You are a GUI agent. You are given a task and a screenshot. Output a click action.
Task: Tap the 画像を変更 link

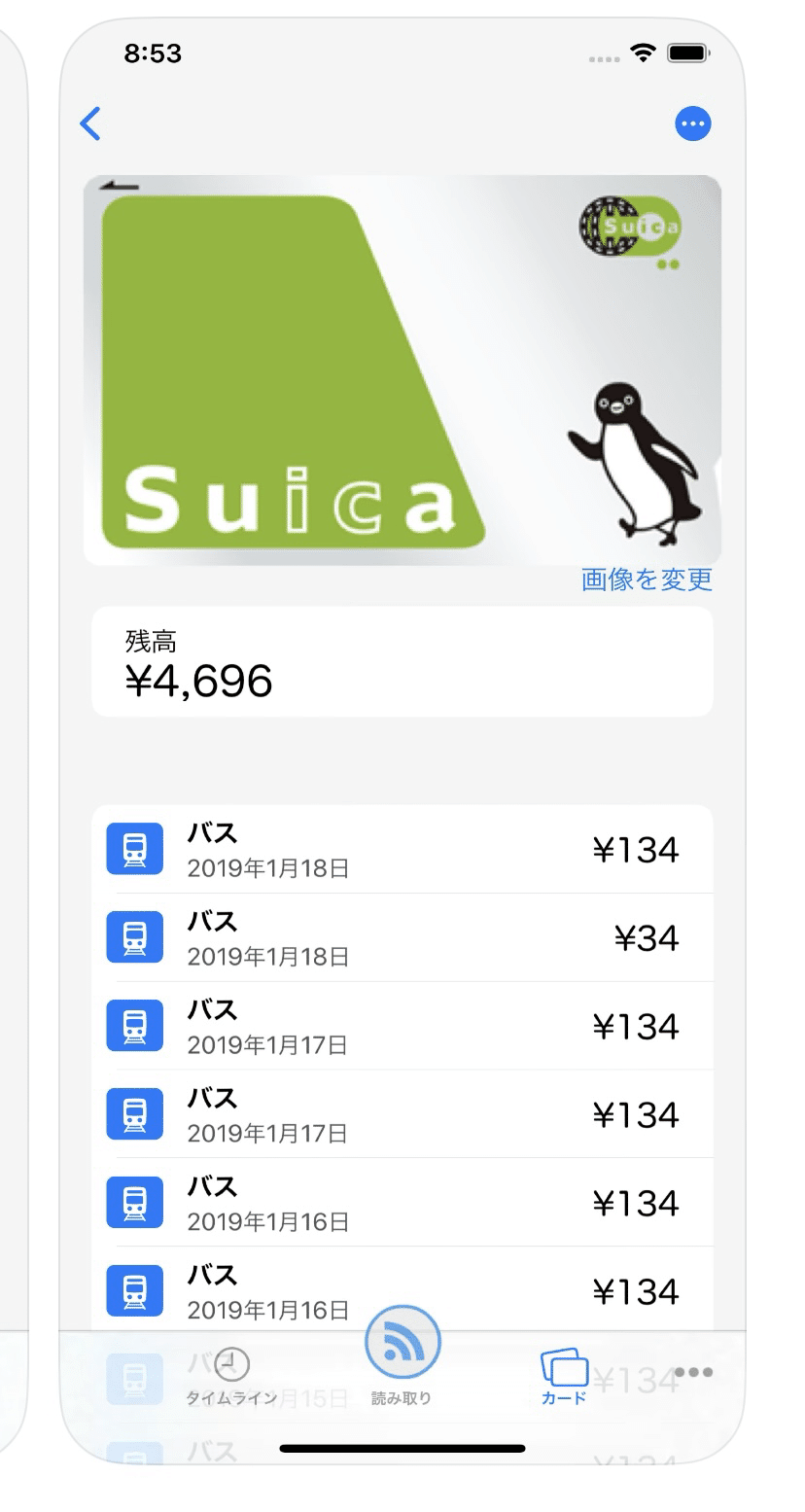coord(647,580)
